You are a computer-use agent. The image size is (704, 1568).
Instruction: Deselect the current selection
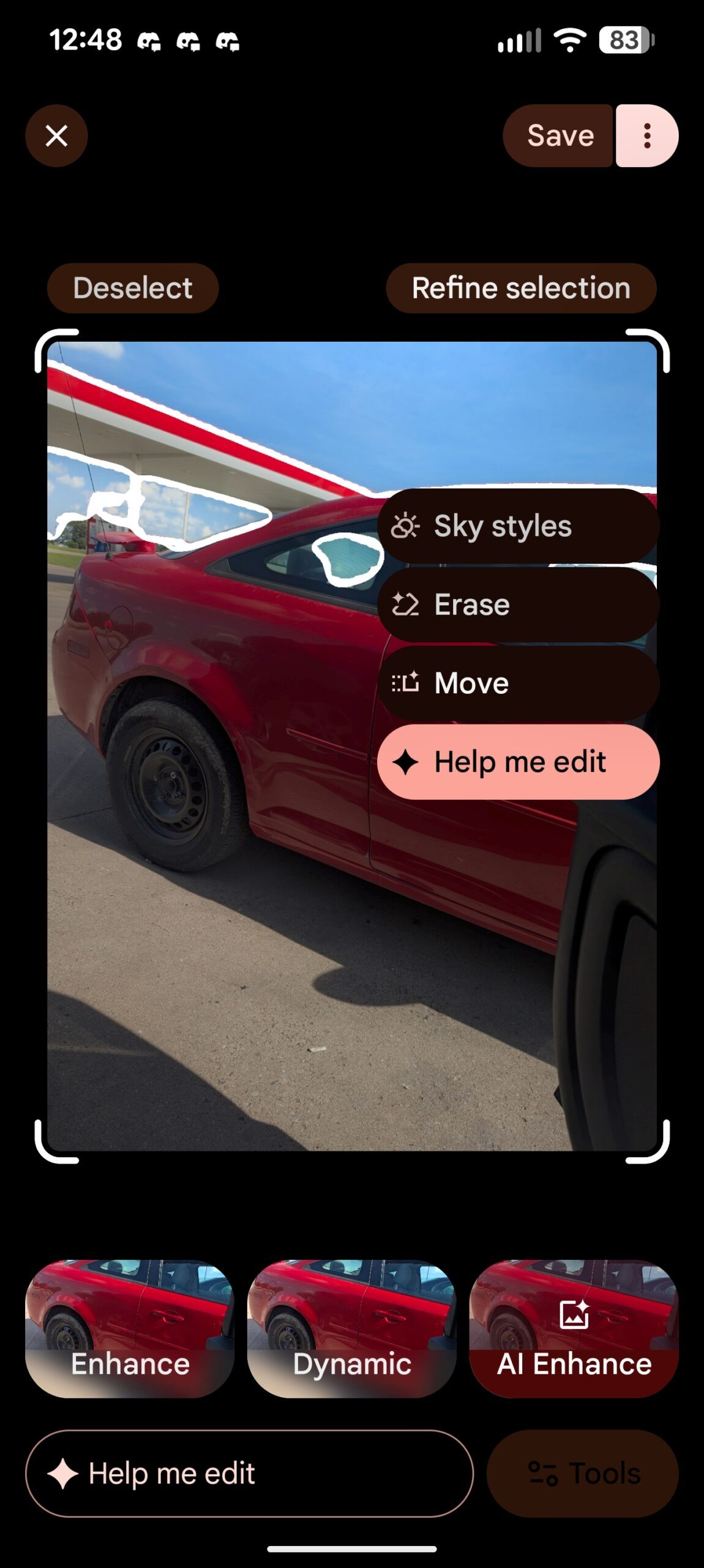point(133,288)
